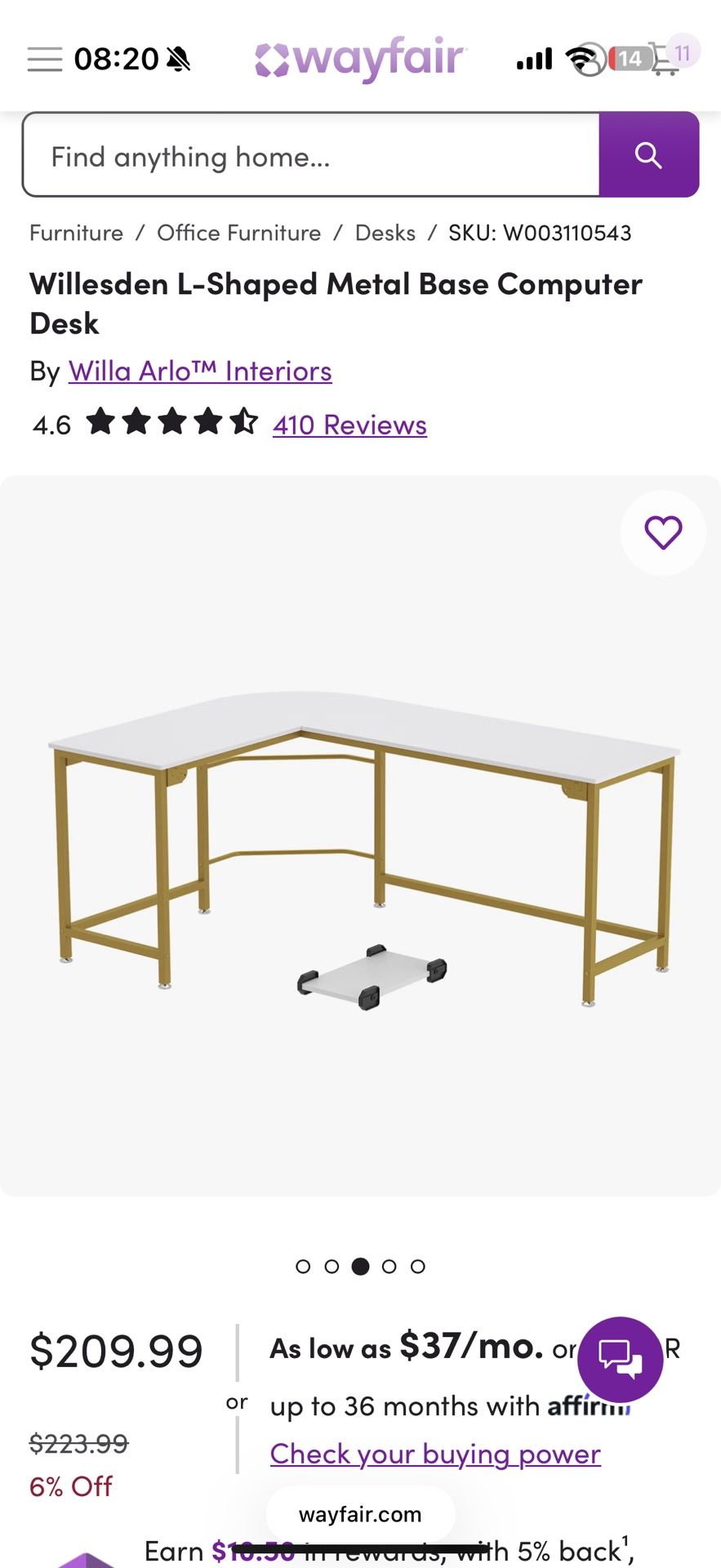Open the live chat bubble

pyautogui.click(x=620, y=1359)
